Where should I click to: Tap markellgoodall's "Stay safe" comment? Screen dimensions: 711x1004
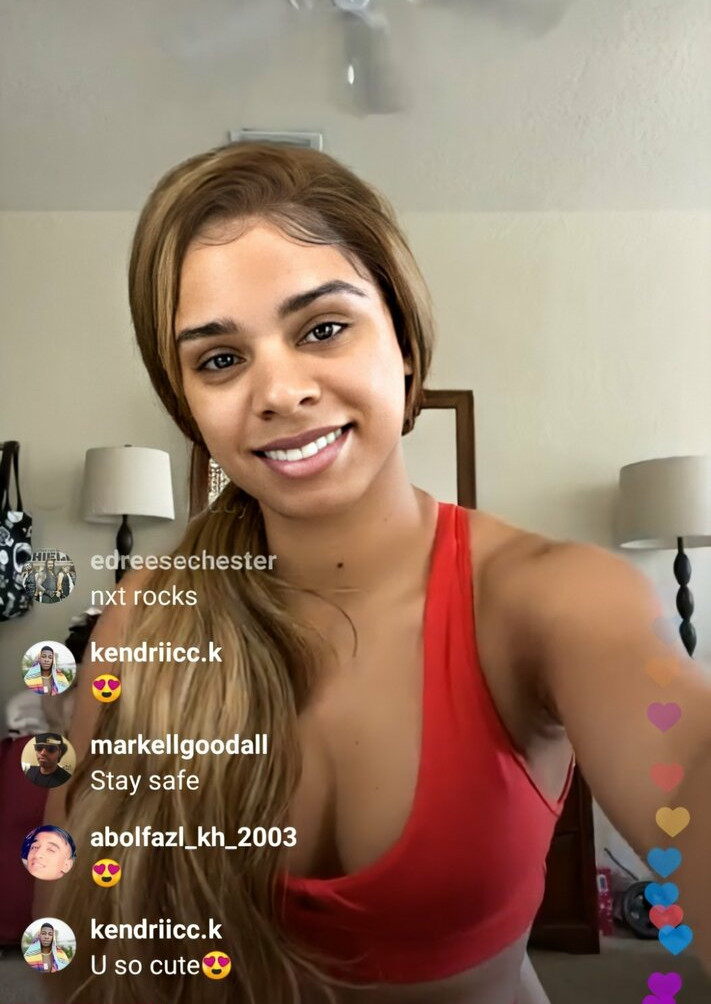click(144, 780)
